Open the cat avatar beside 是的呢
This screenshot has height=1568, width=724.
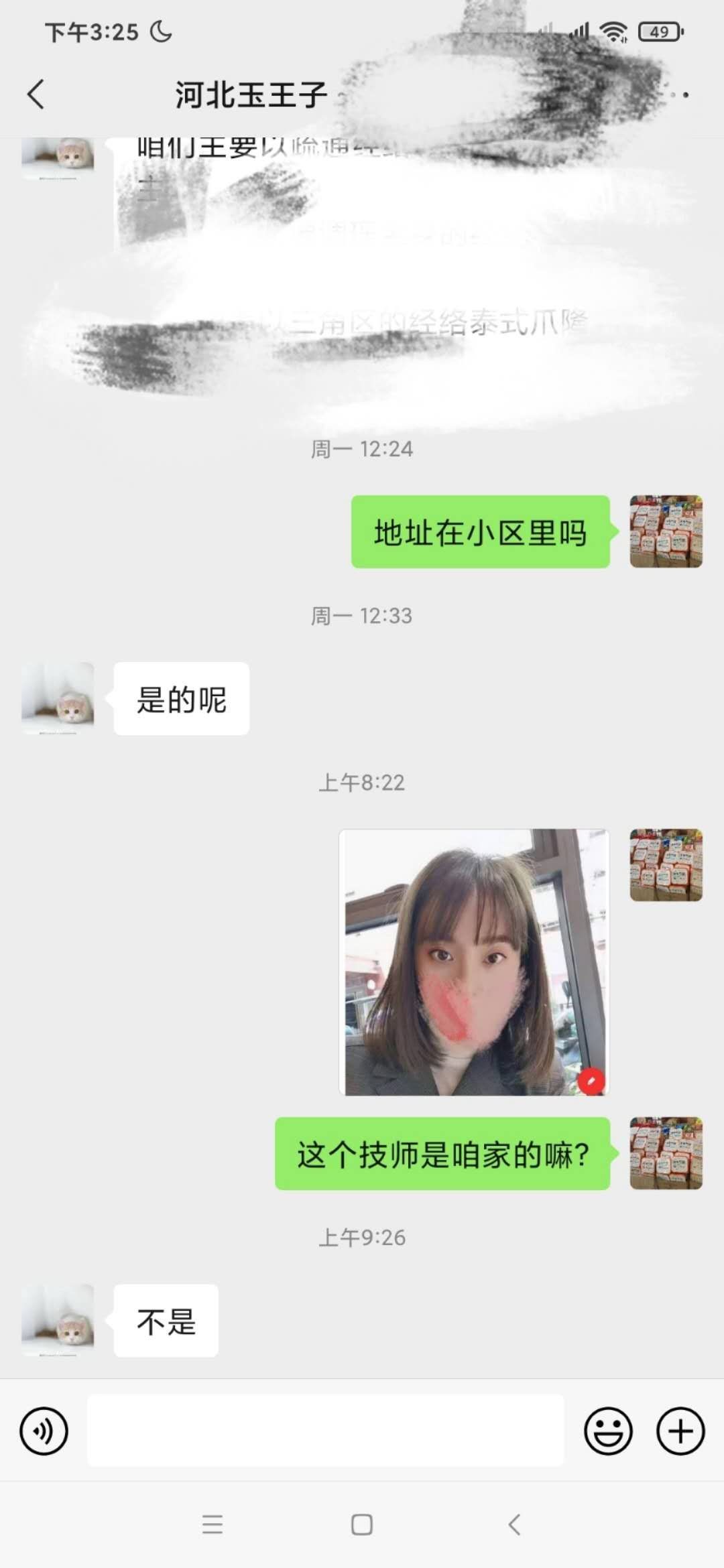point(58,698)
